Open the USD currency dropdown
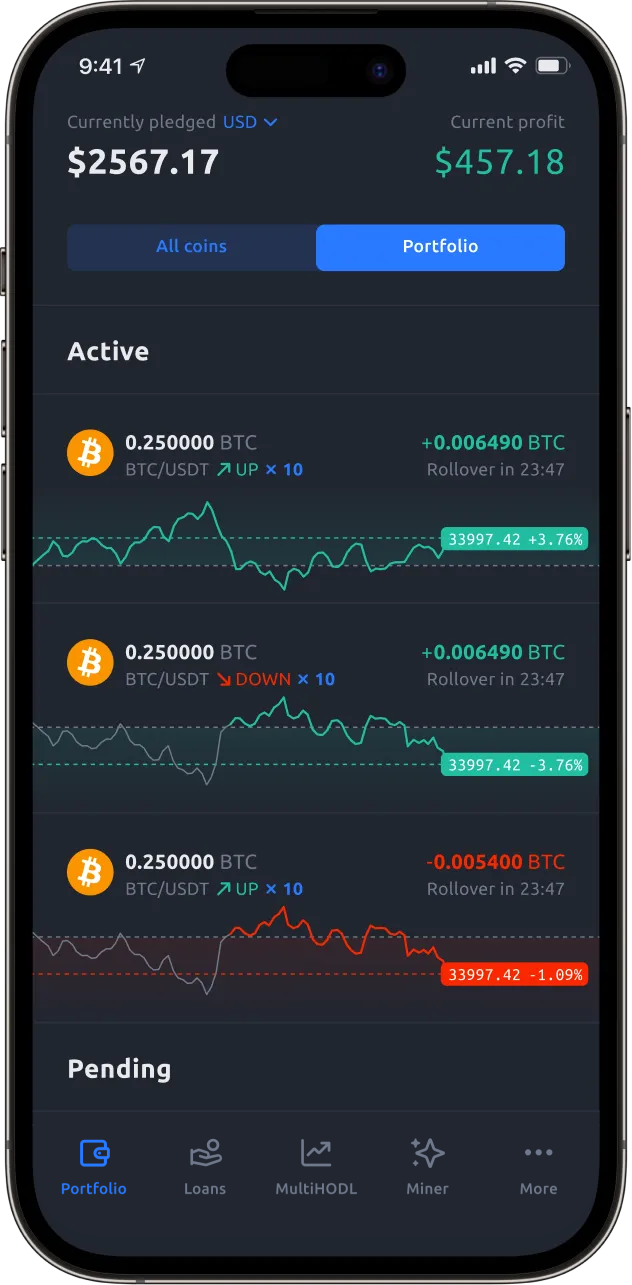 (x=250, y=122)
